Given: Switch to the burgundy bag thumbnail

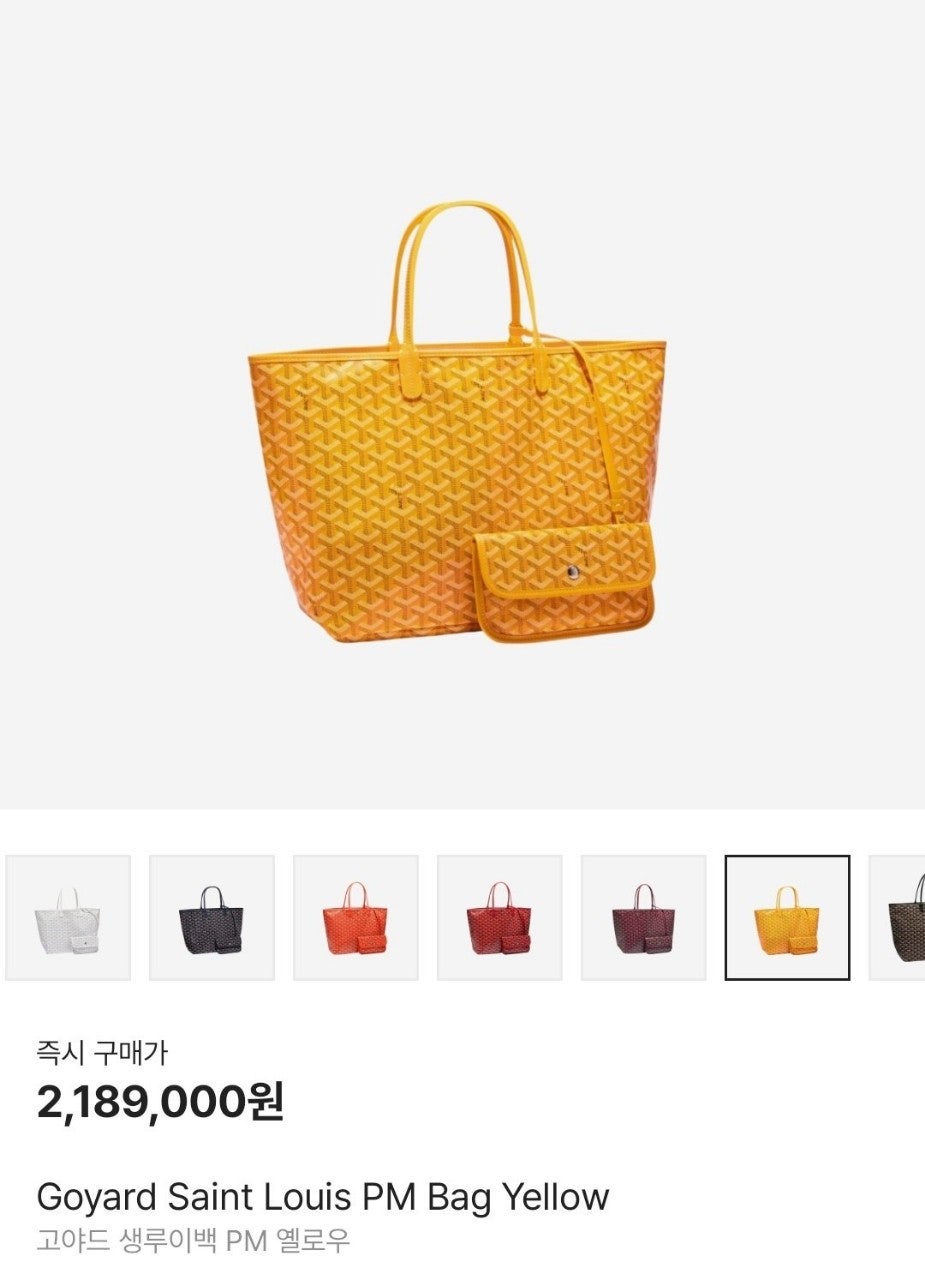Looking at the screenshot, I should pos(644,918).
